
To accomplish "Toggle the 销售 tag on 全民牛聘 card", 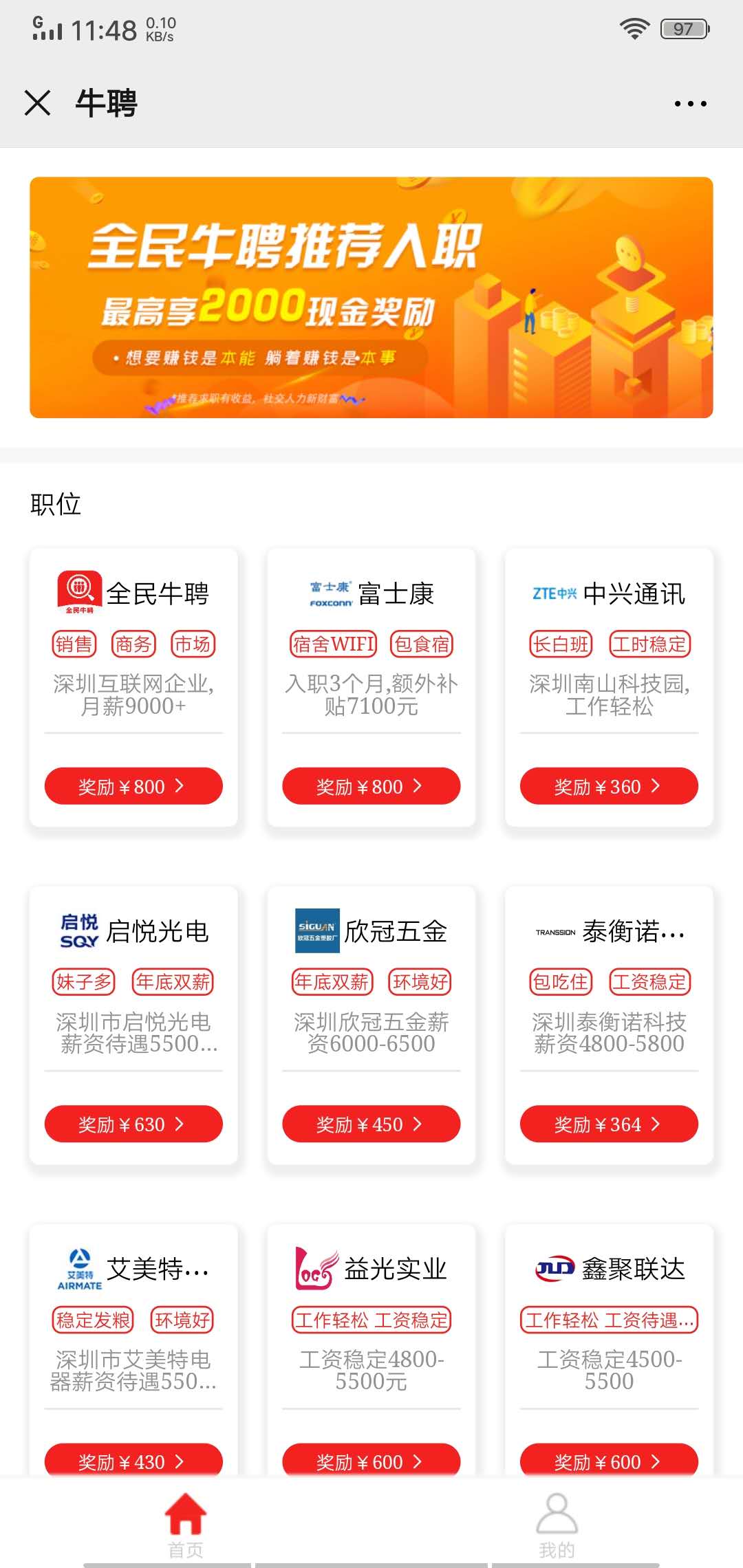I will tap(73, 644).
